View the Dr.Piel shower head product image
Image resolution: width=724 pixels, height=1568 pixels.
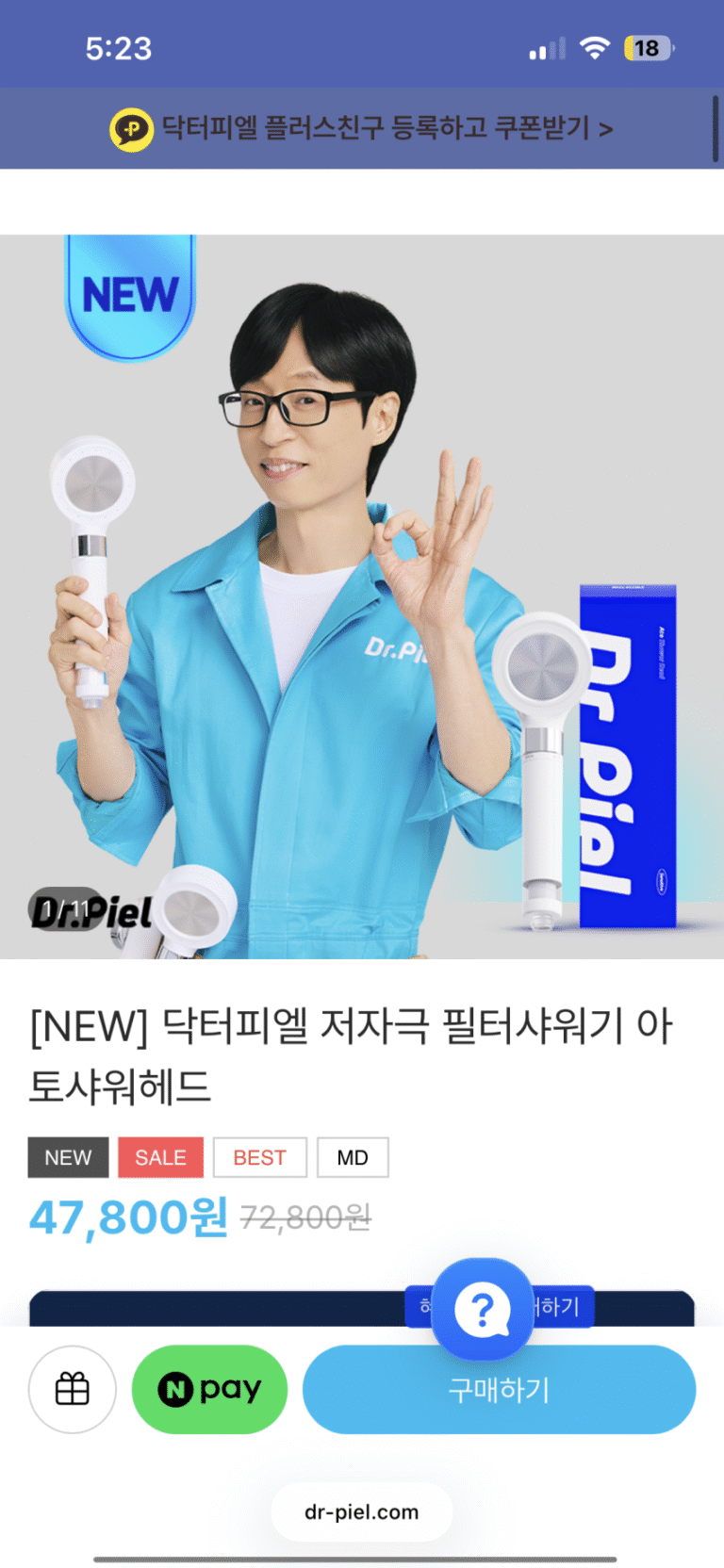tap(362, 596)
